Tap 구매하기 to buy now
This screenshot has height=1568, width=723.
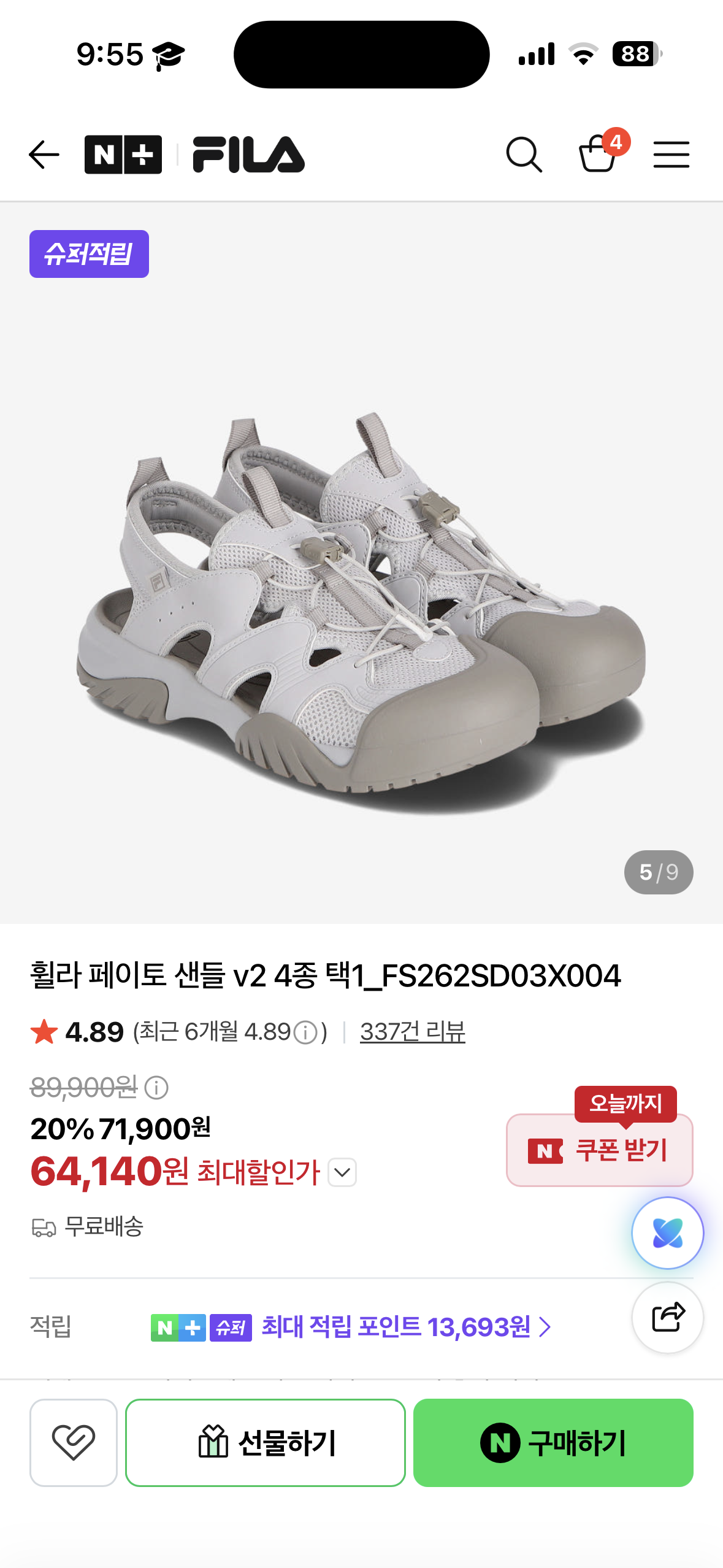(x=553, y=1443)
